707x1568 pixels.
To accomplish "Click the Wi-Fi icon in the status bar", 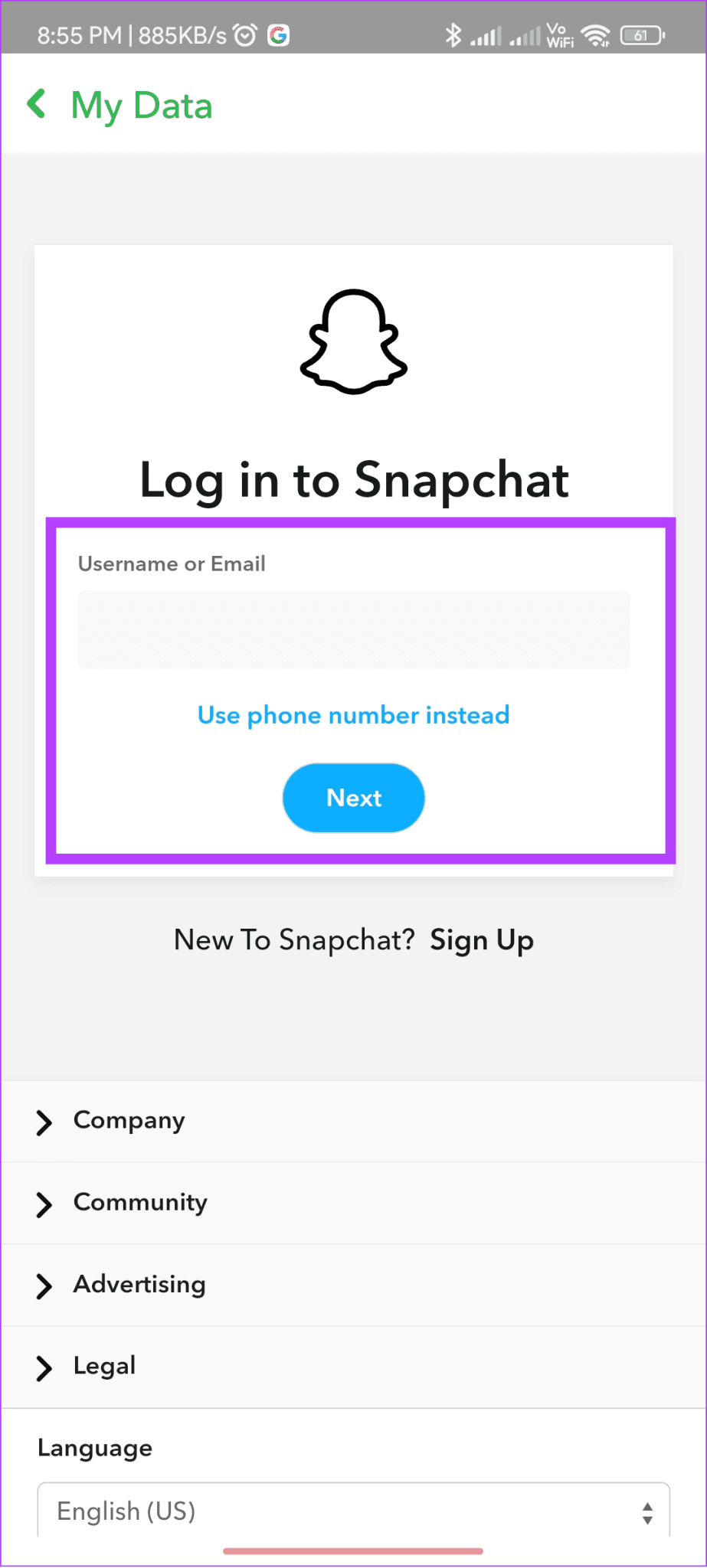I will pos(596,34).
